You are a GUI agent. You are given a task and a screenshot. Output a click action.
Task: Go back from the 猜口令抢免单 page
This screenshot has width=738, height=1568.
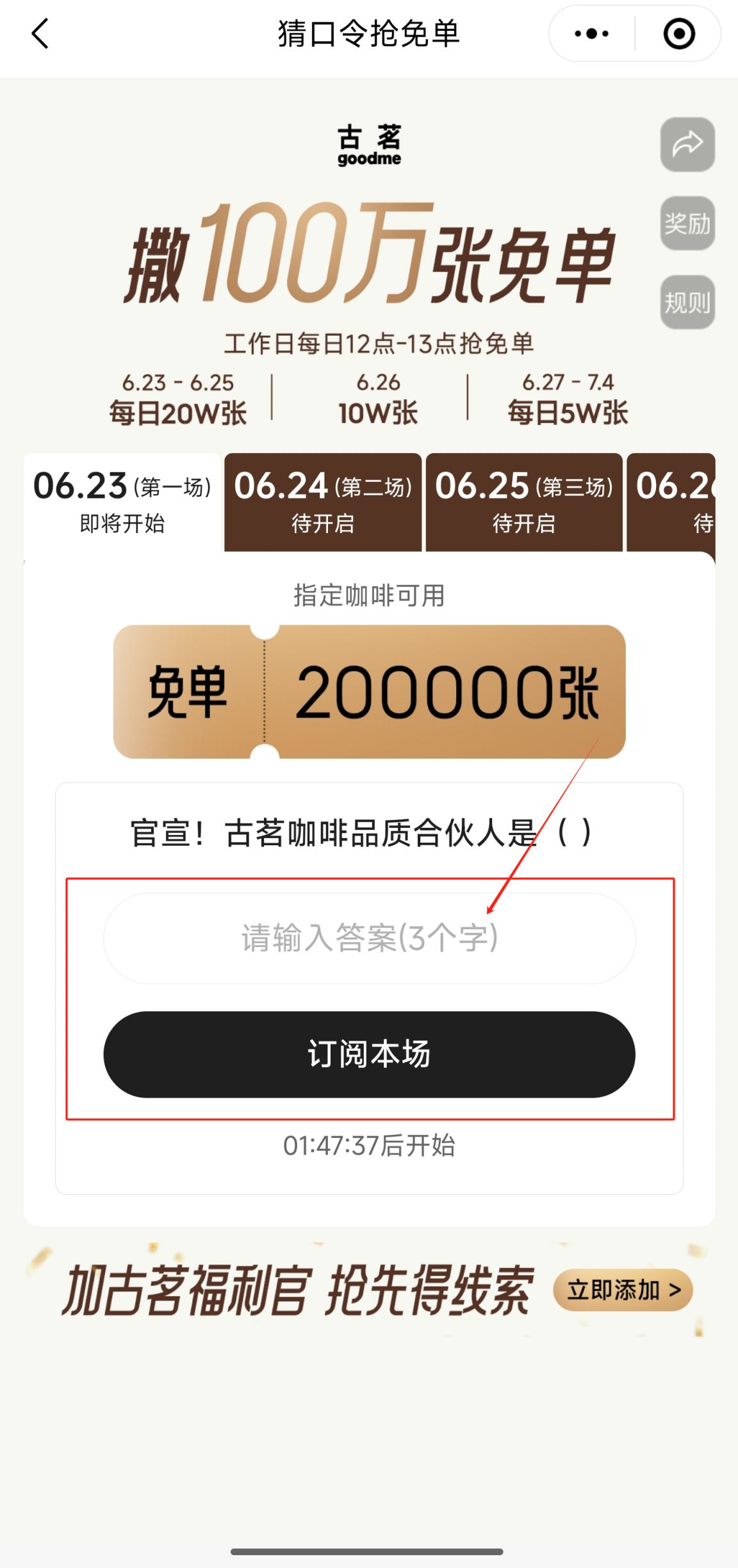40,33
